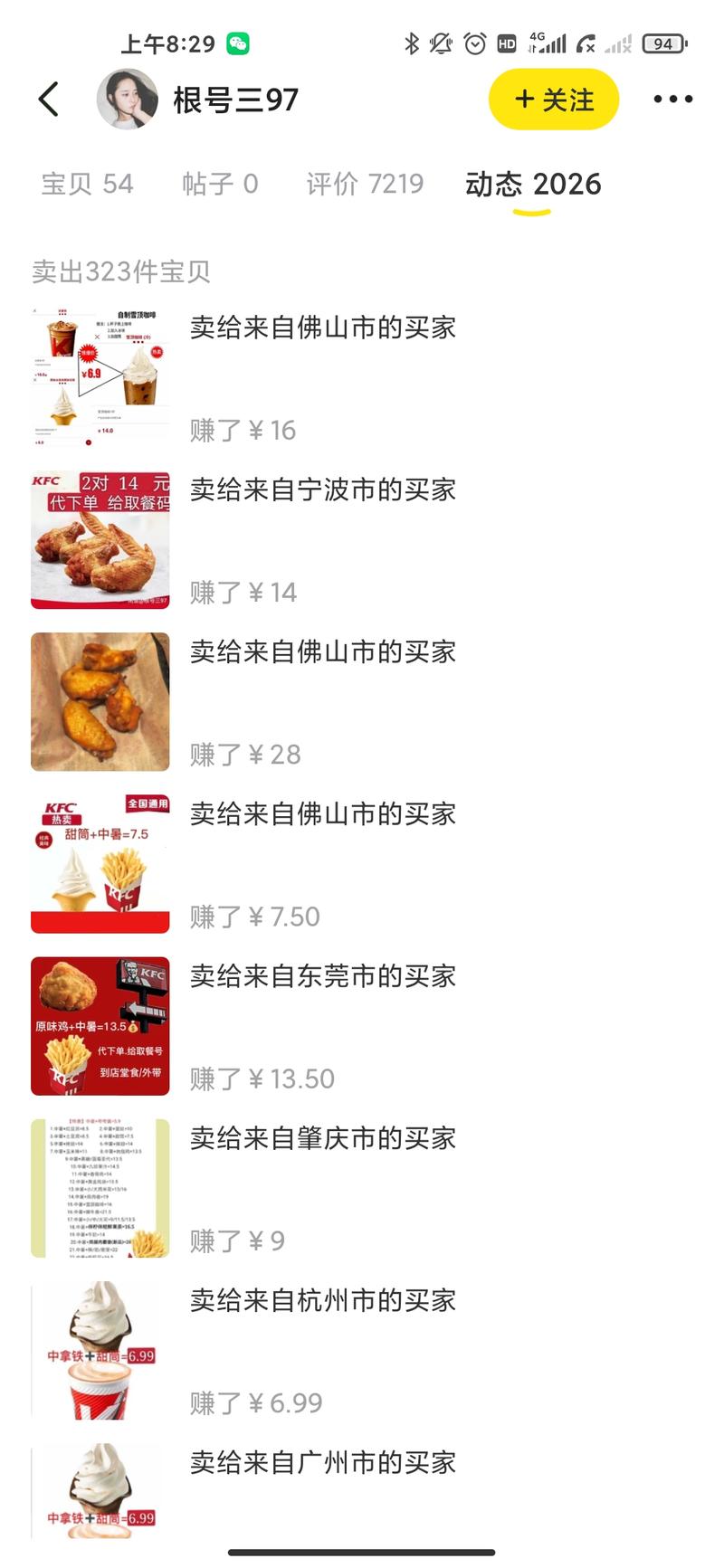Tap the green WeChat icon in status bar
The width and height of the screenshot is (724, 1568).
coord(238,42)
